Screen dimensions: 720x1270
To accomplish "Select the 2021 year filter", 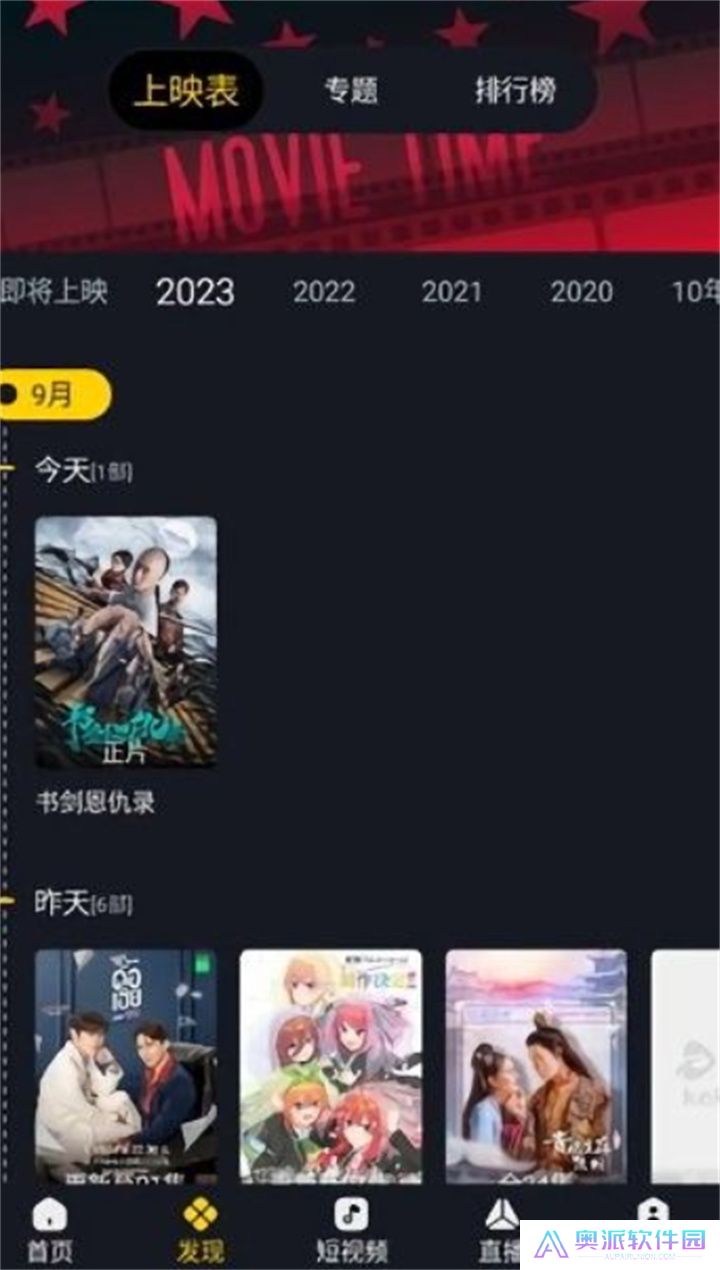I will 452,293.
